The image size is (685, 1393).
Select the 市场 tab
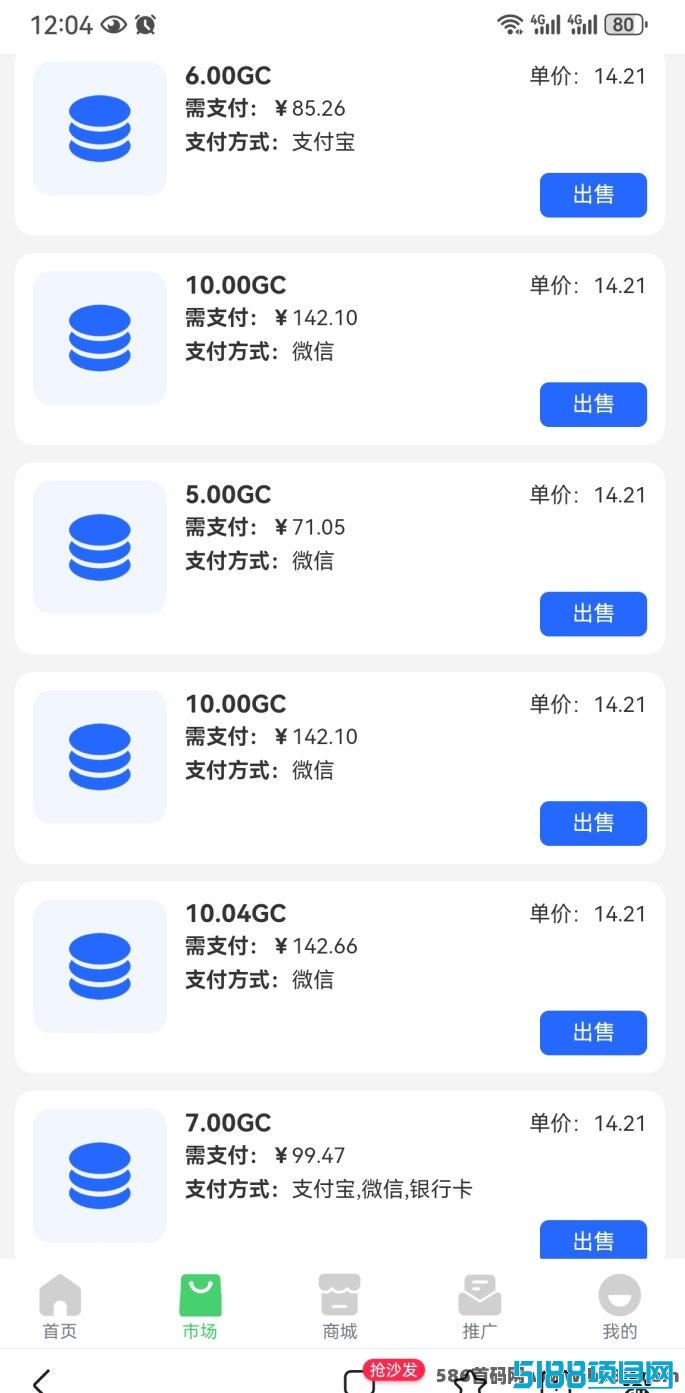pyautogui.click(x=200, y=1307)
